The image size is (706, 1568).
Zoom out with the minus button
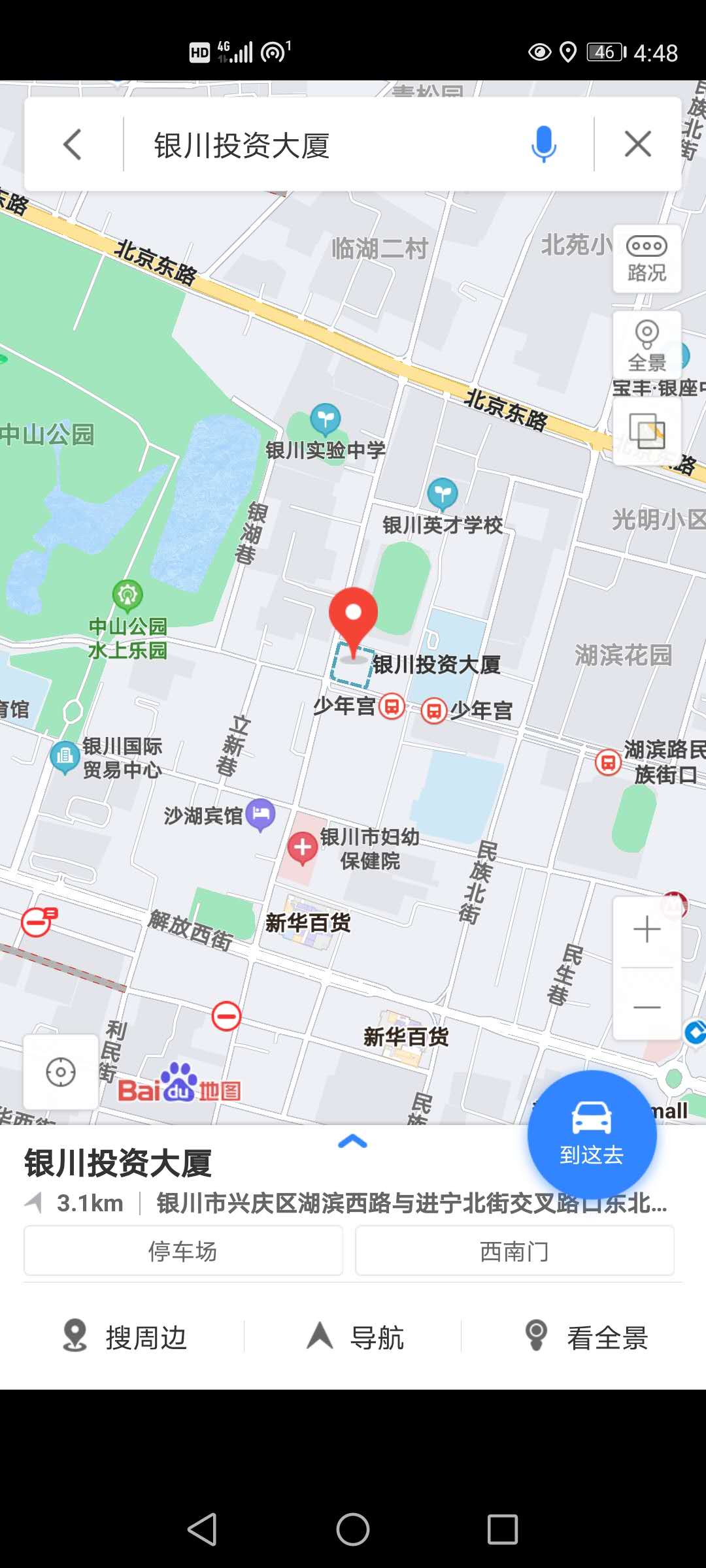(647, 1006)
